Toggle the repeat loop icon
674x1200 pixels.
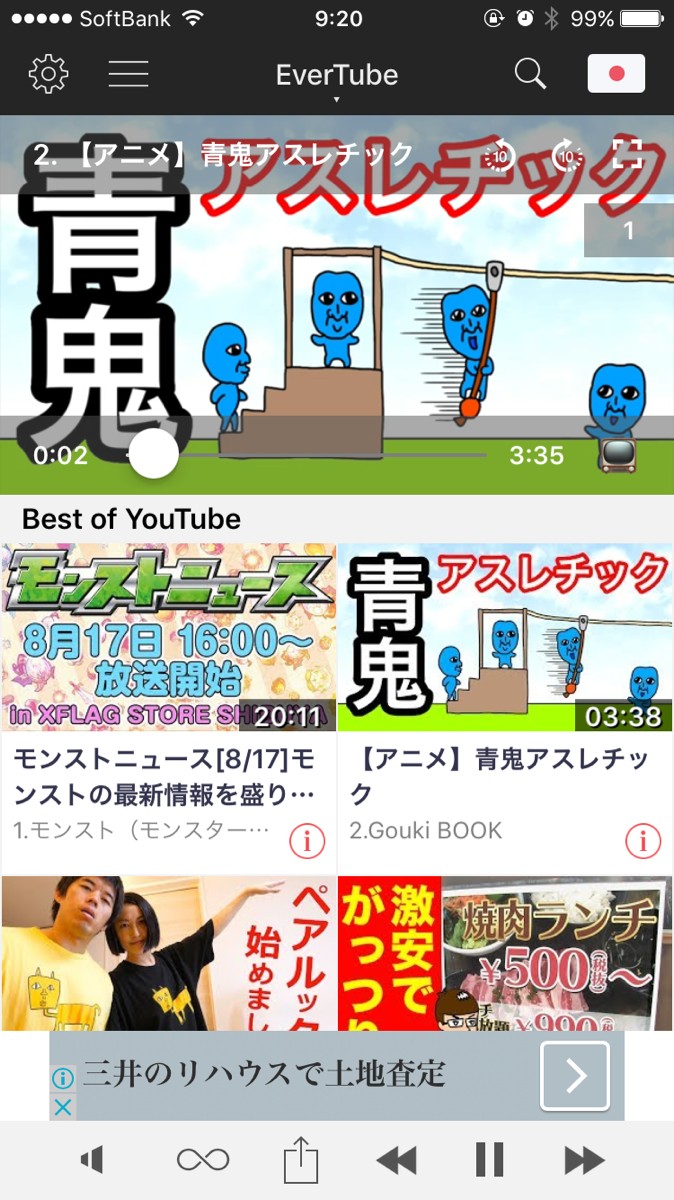pos(203,1160)
